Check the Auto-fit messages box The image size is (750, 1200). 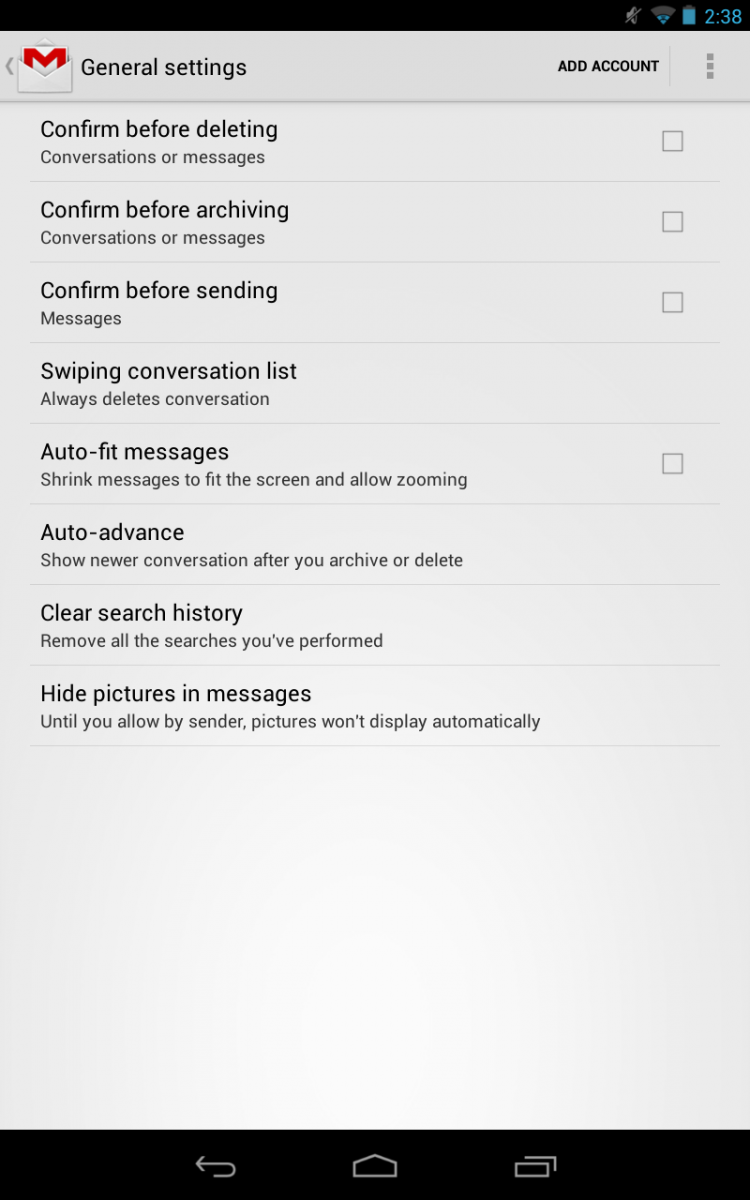pyautogui.click(x=672, y=463)
